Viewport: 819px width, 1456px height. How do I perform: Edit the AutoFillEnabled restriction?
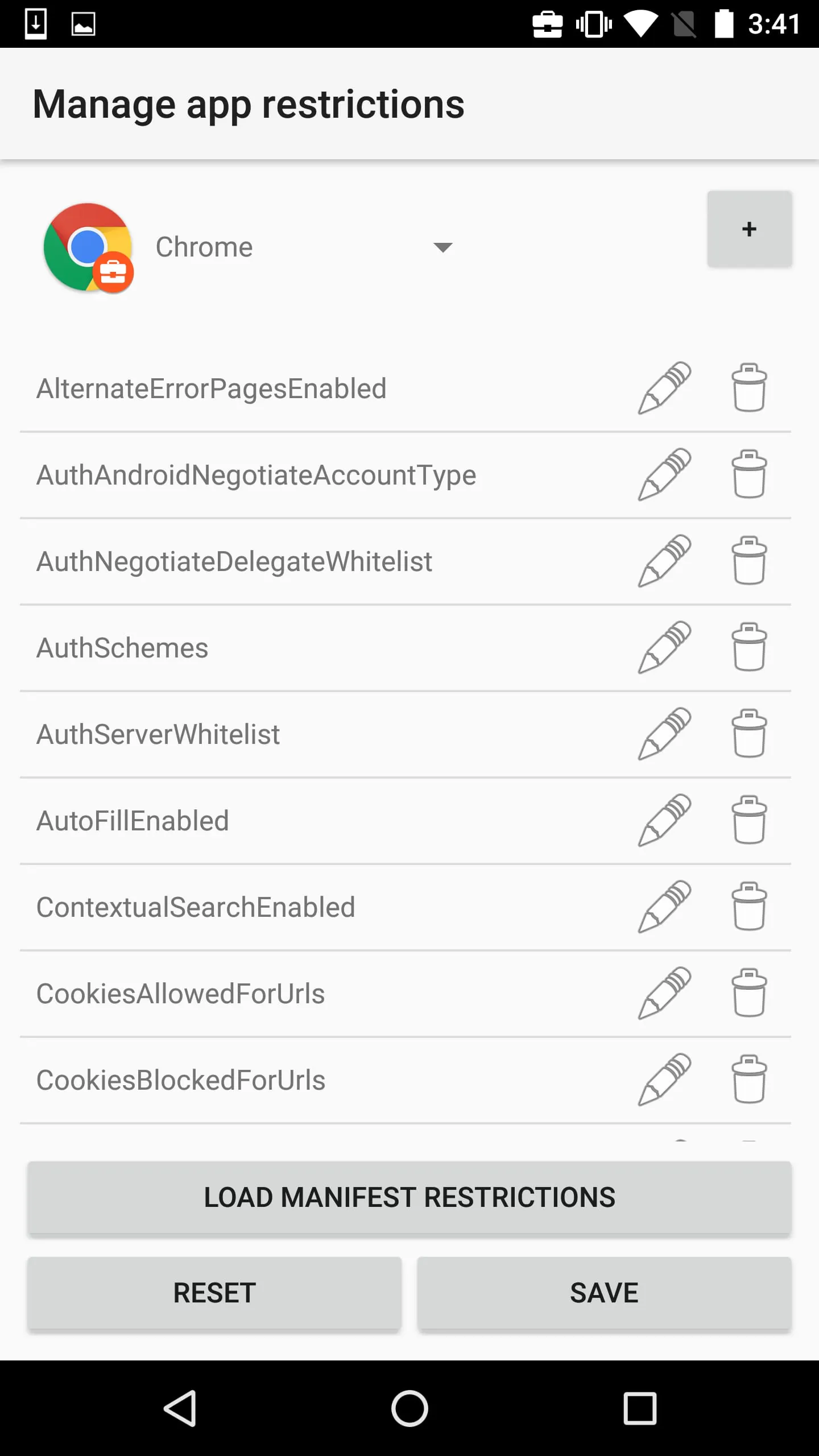coord(664,821)
